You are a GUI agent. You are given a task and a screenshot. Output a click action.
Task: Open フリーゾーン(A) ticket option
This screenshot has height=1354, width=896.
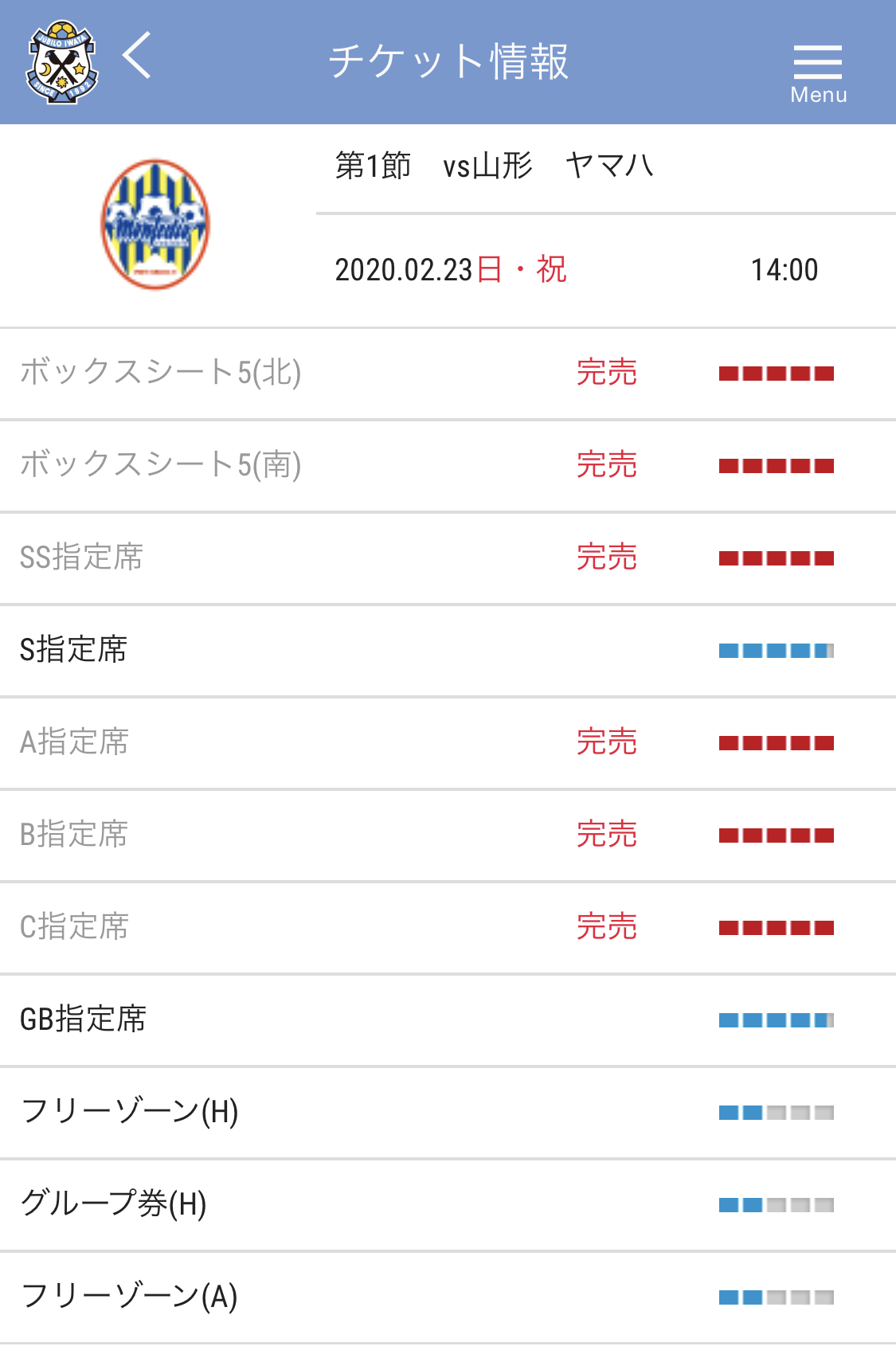click(448, 1297)
